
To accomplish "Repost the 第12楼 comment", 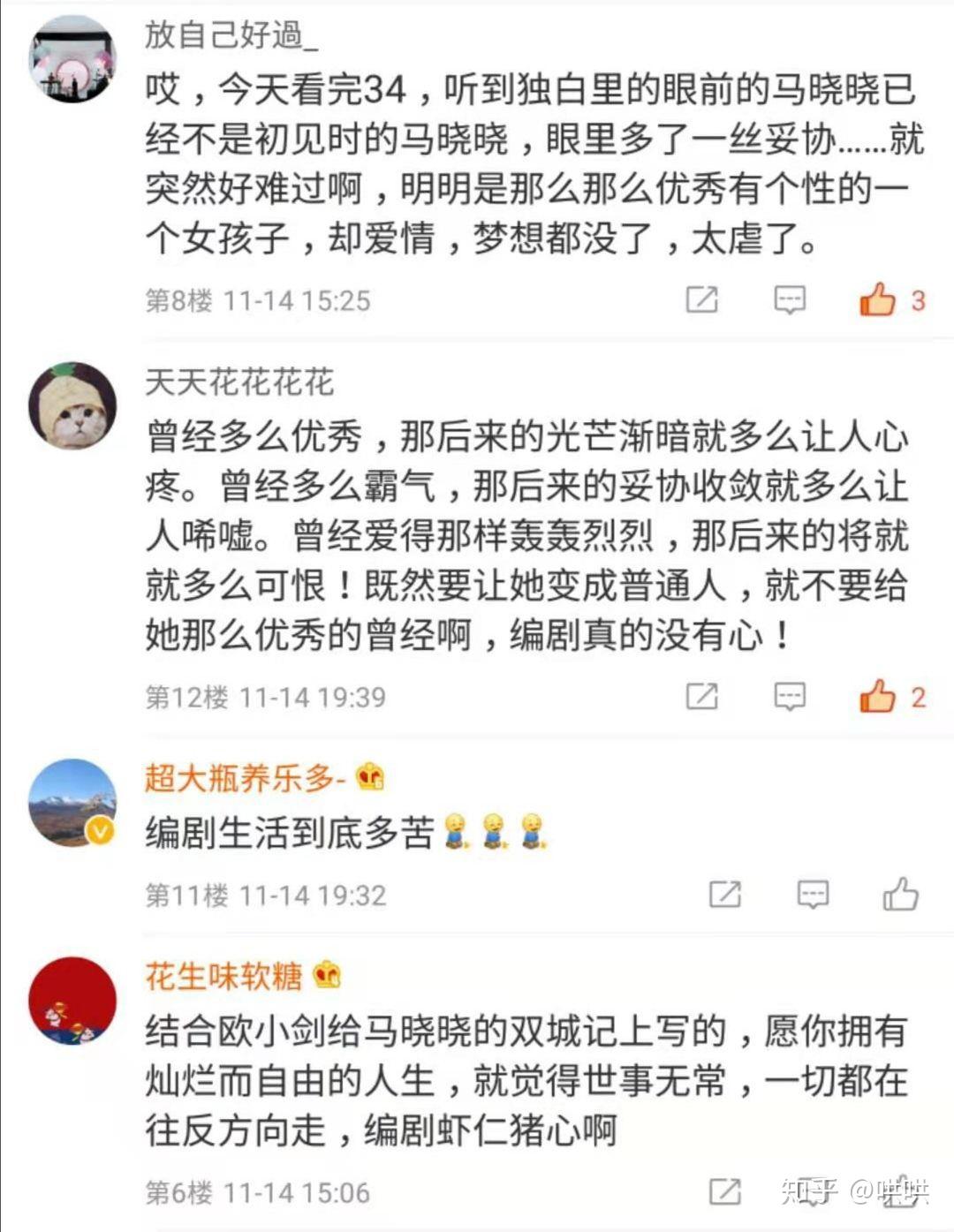I will pos(702,697).
